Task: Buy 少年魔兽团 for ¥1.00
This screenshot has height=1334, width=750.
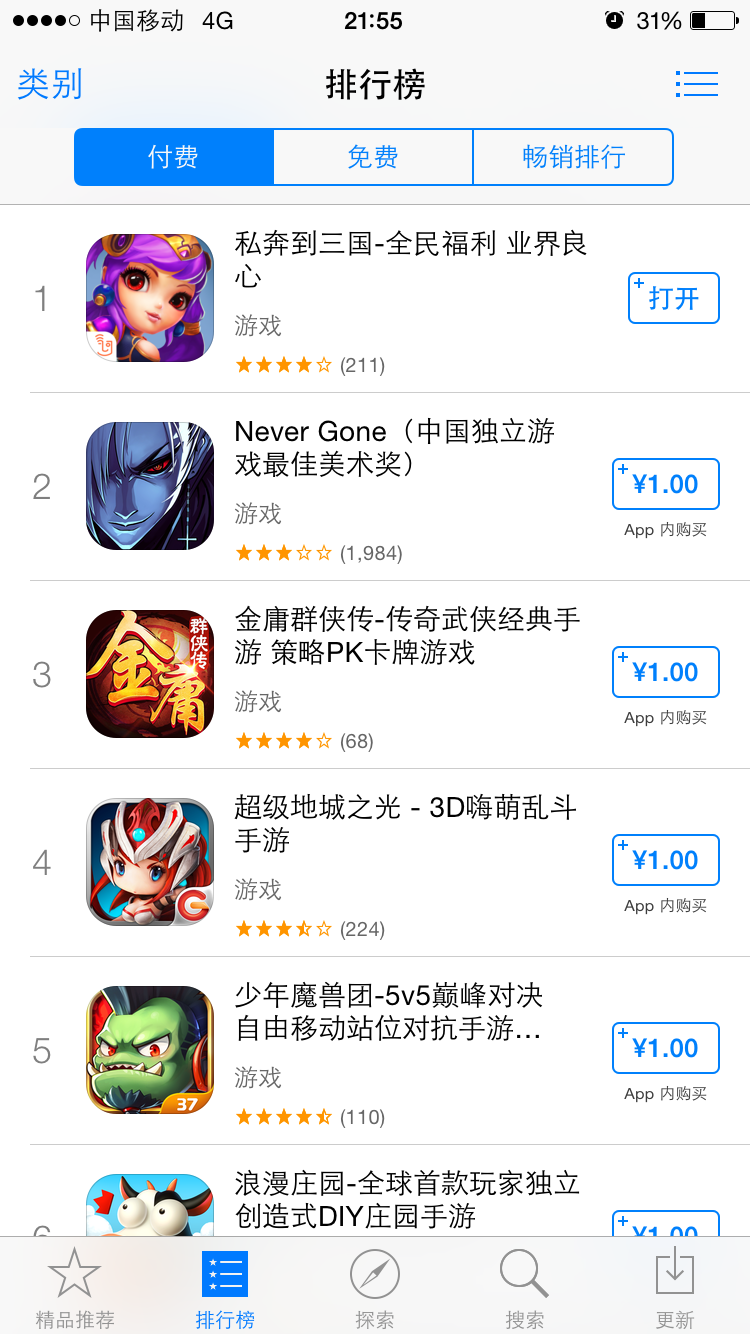Action: point(665,1048)
